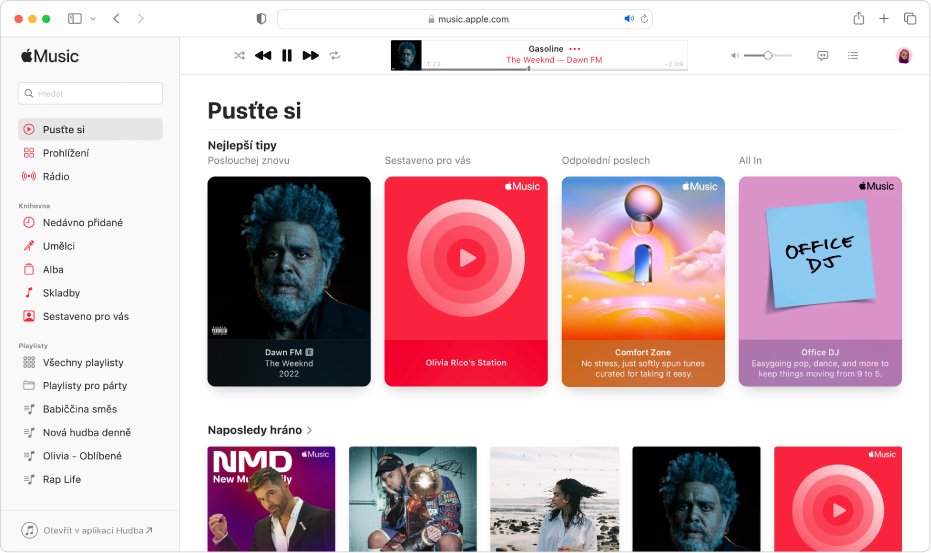Screen dimensions: 931x553
Task: Toggle shuffle playback
Action: [x=239, y=56]
